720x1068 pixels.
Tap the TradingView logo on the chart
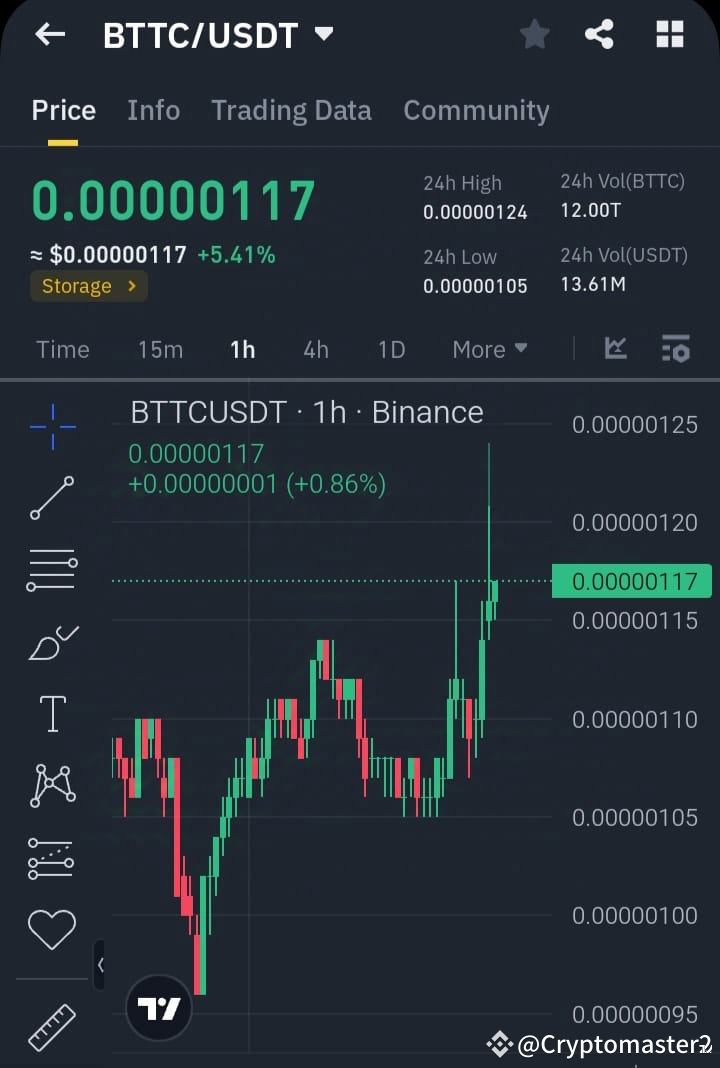coord(158,1007)
